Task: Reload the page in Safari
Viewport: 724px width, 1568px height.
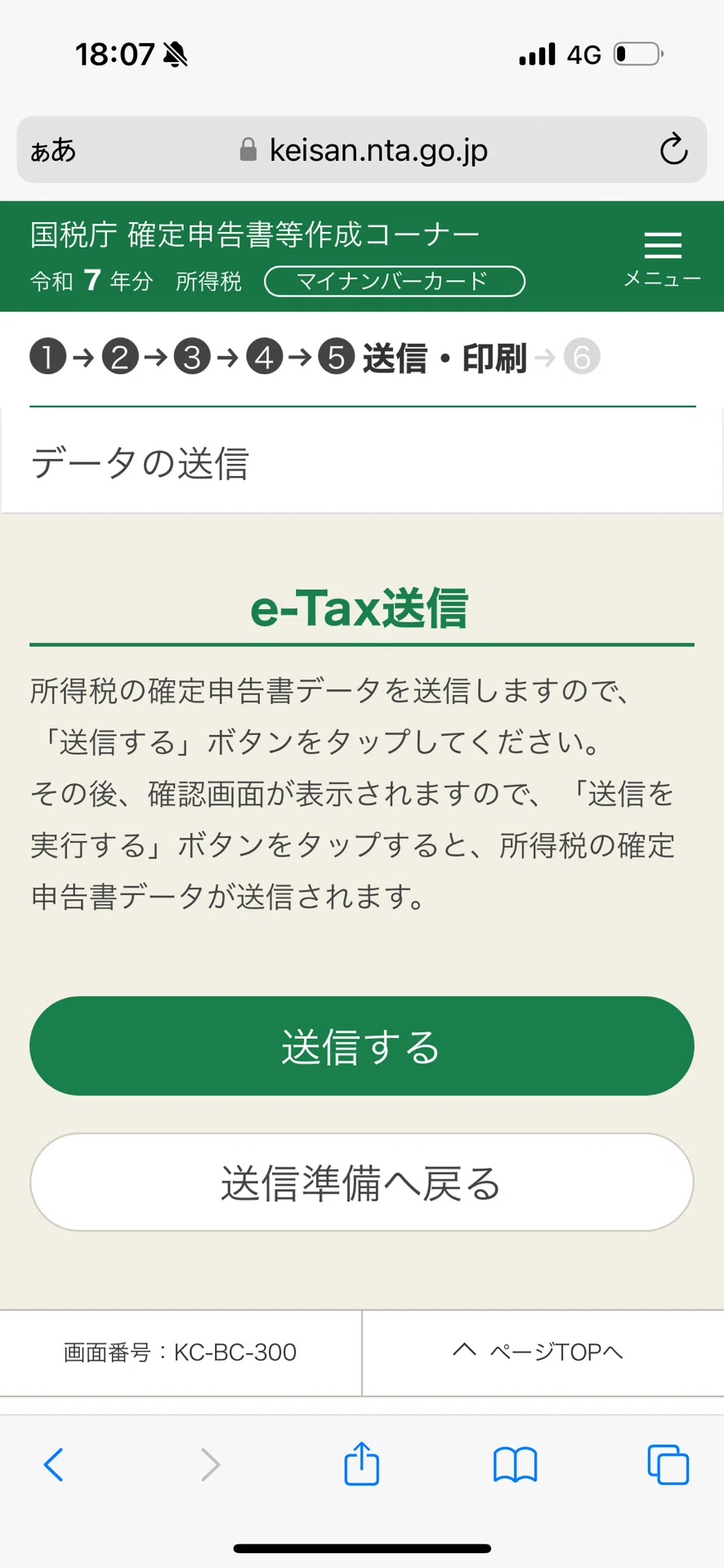Action: pos(674,149)
